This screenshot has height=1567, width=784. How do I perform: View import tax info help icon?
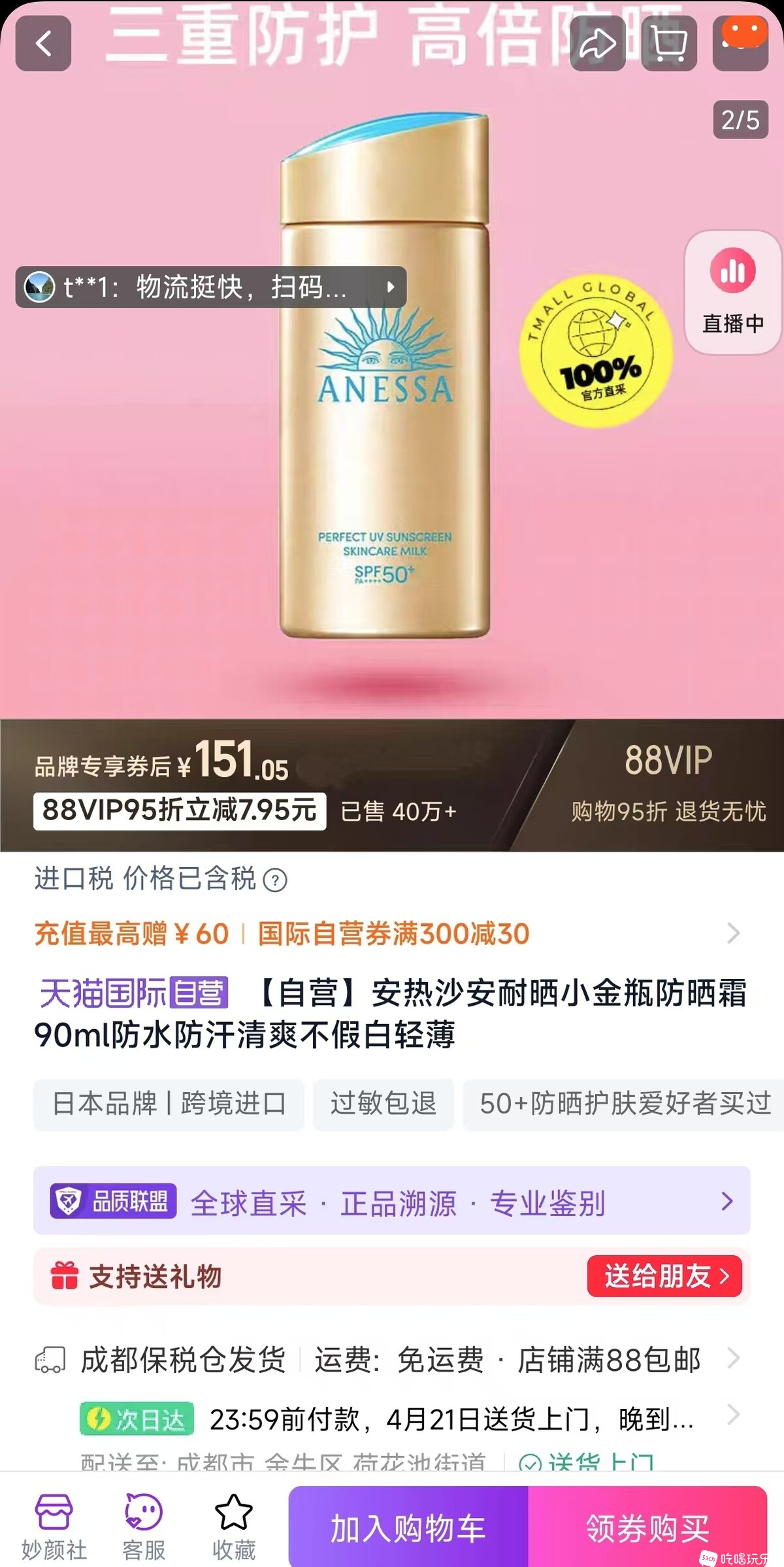click(x=275, y=880)
